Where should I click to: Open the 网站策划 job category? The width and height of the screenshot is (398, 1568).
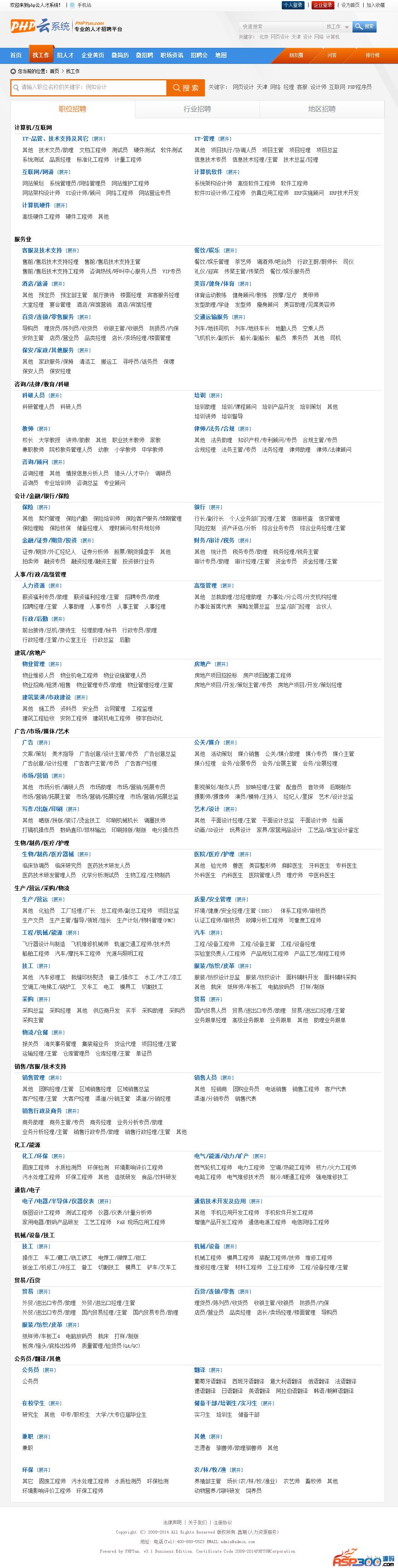(x=33, y=183)
